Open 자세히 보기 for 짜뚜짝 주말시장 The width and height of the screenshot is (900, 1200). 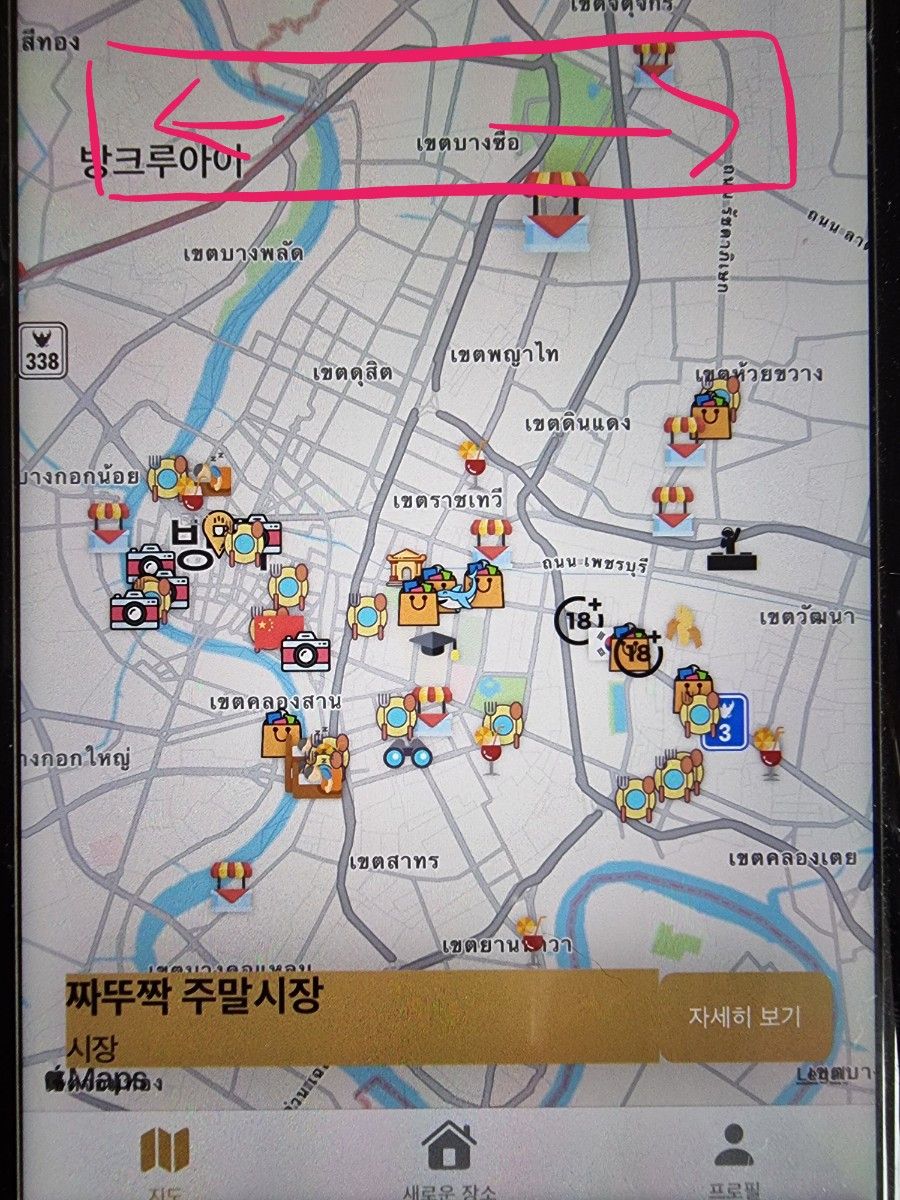click(744, 1017)
